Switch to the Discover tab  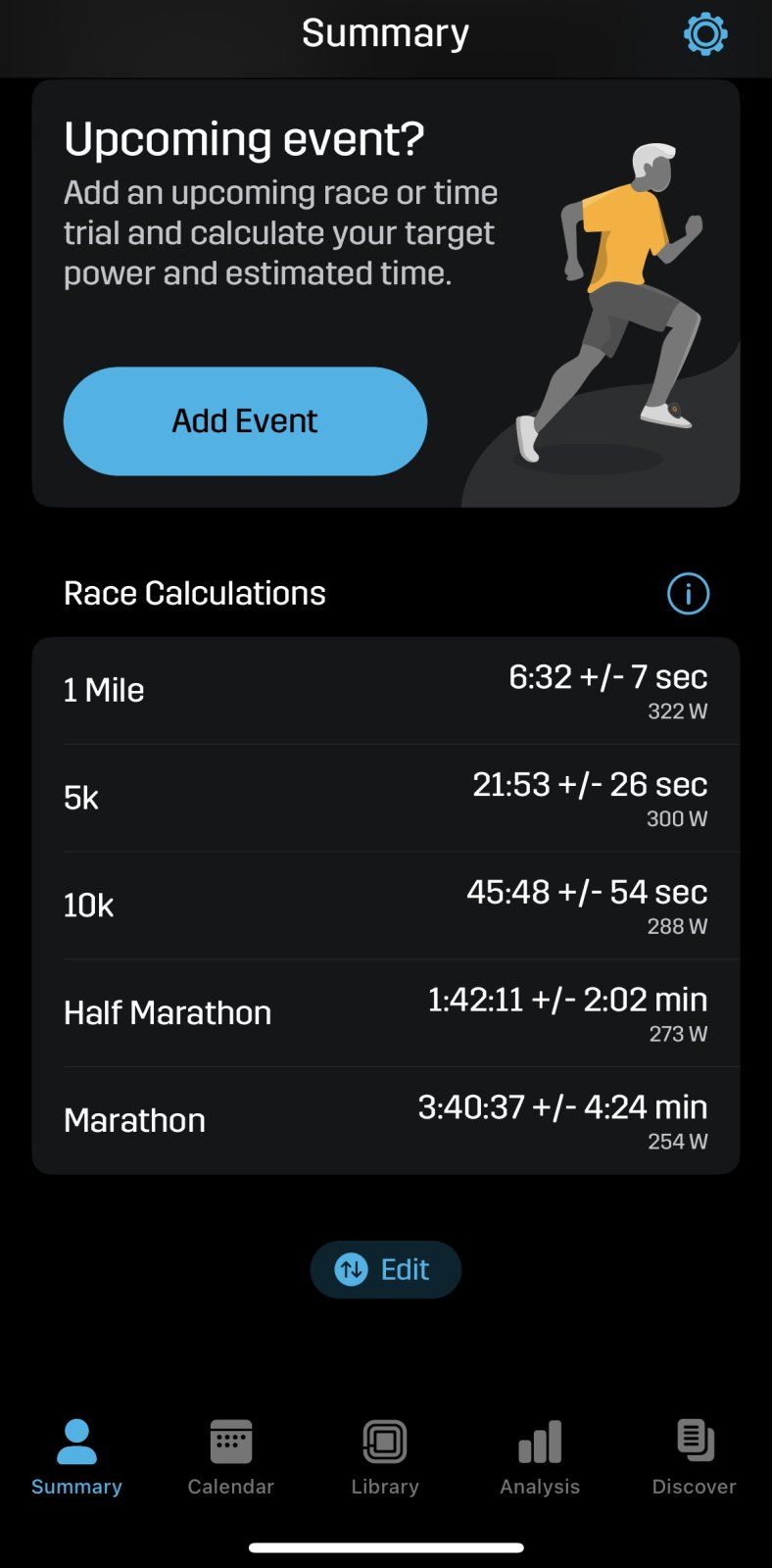(695, 1456)
